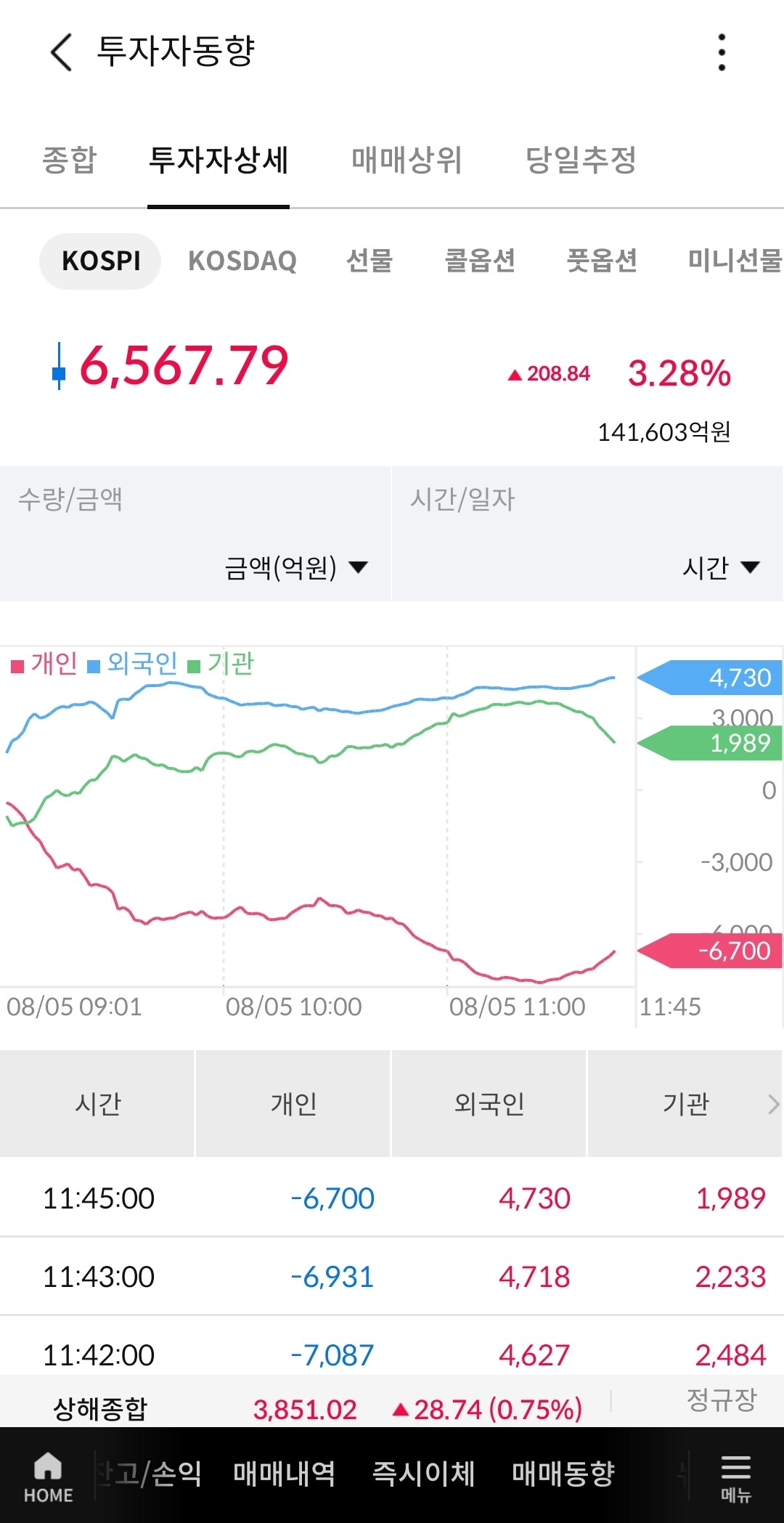Go to HOME
This screenshot has height=1523, width=784.
click(x=48, y=1475)
